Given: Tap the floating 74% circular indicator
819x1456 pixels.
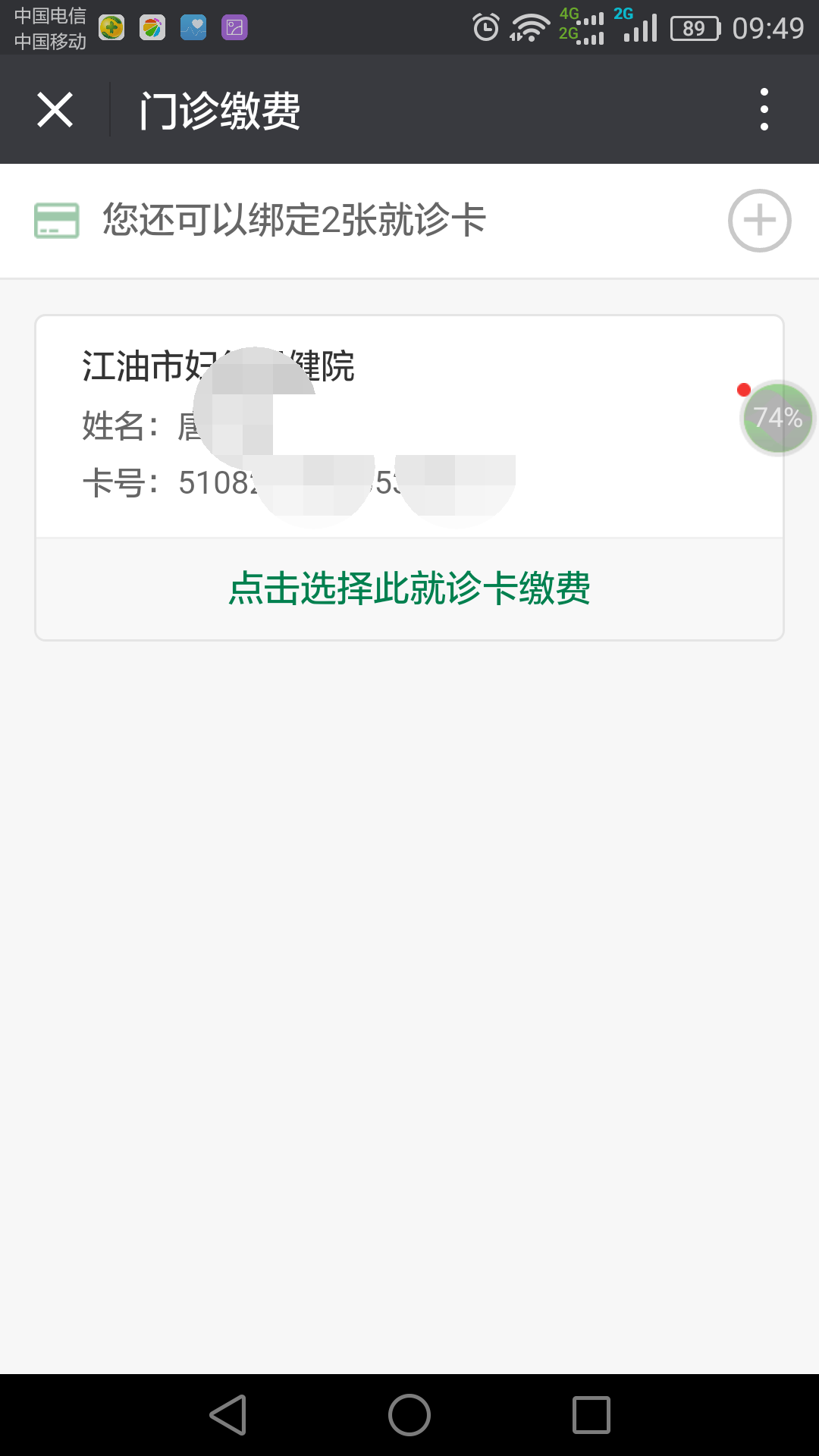Looking at the screenshot, I should coord(778,418).
